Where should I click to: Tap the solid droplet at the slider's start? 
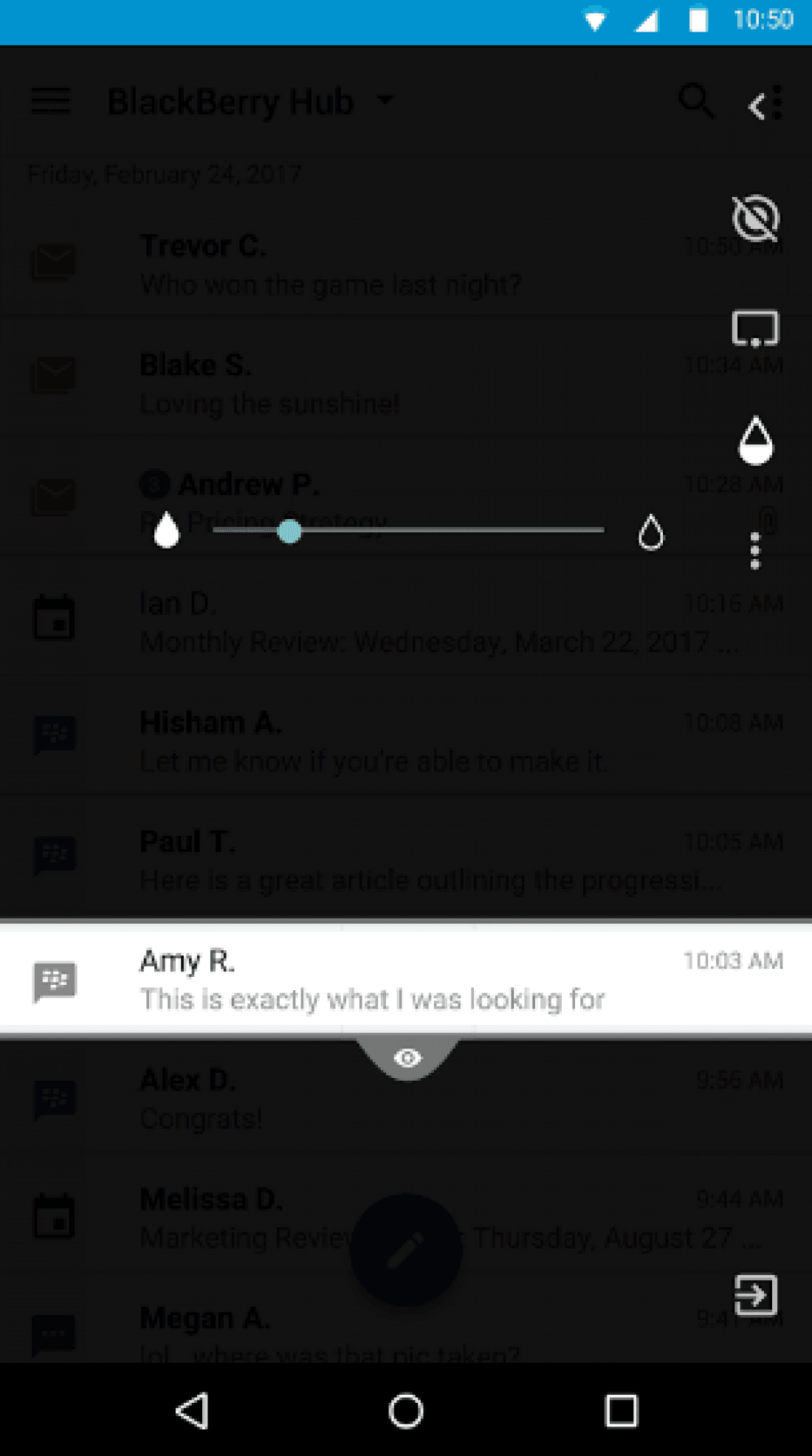click(x=167, y=530)
